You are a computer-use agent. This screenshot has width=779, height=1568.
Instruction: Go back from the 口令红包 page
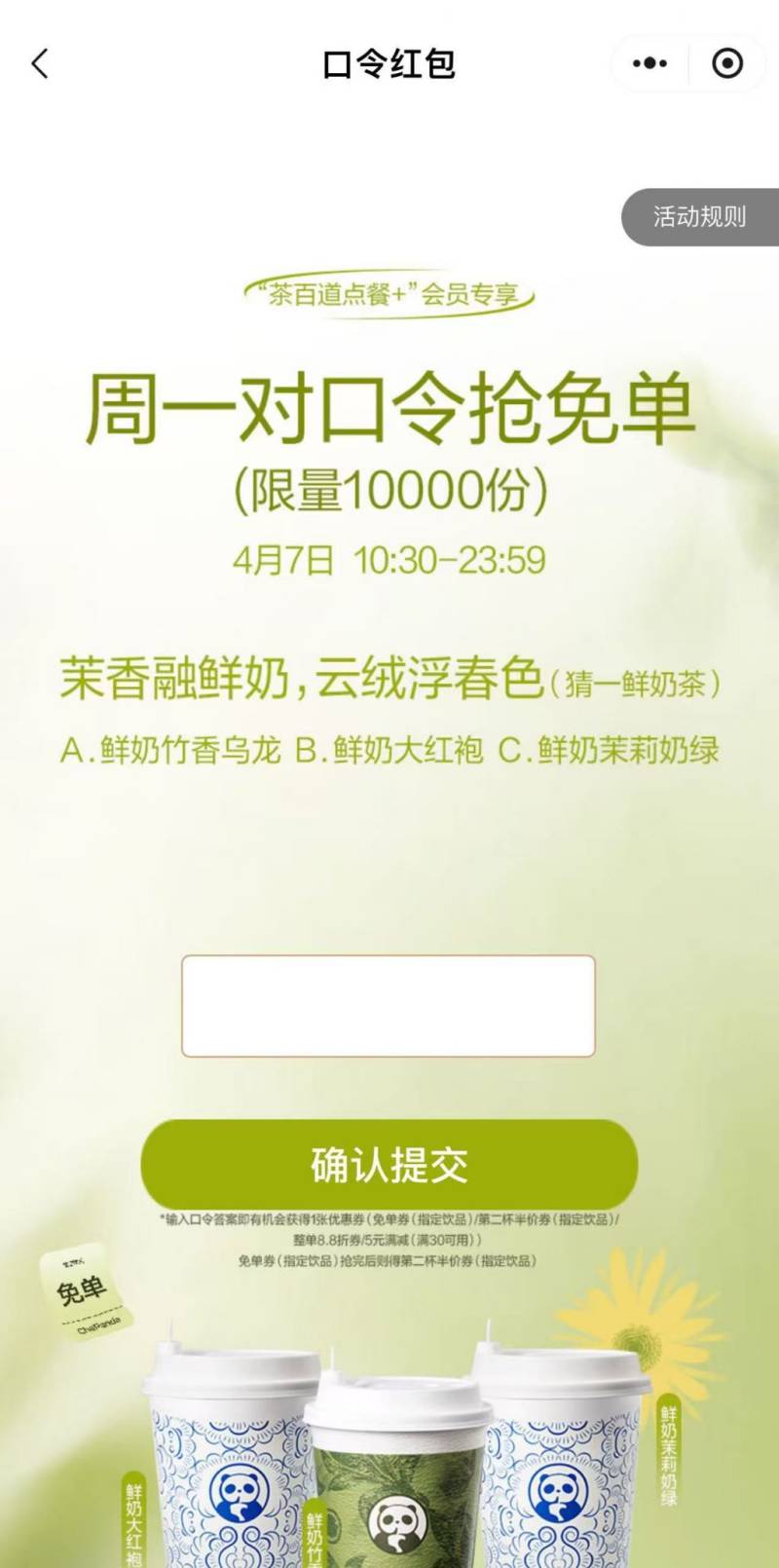(40, 64)
